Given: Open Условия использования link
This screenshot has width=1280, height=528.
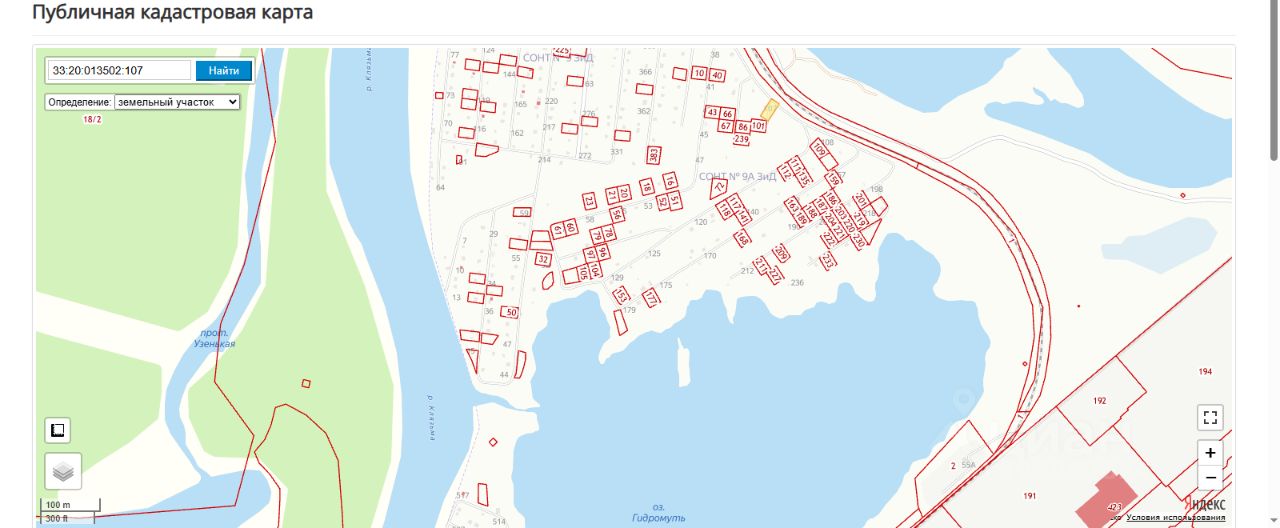Looking at the screenshot, I should (x=1175, y=518).
